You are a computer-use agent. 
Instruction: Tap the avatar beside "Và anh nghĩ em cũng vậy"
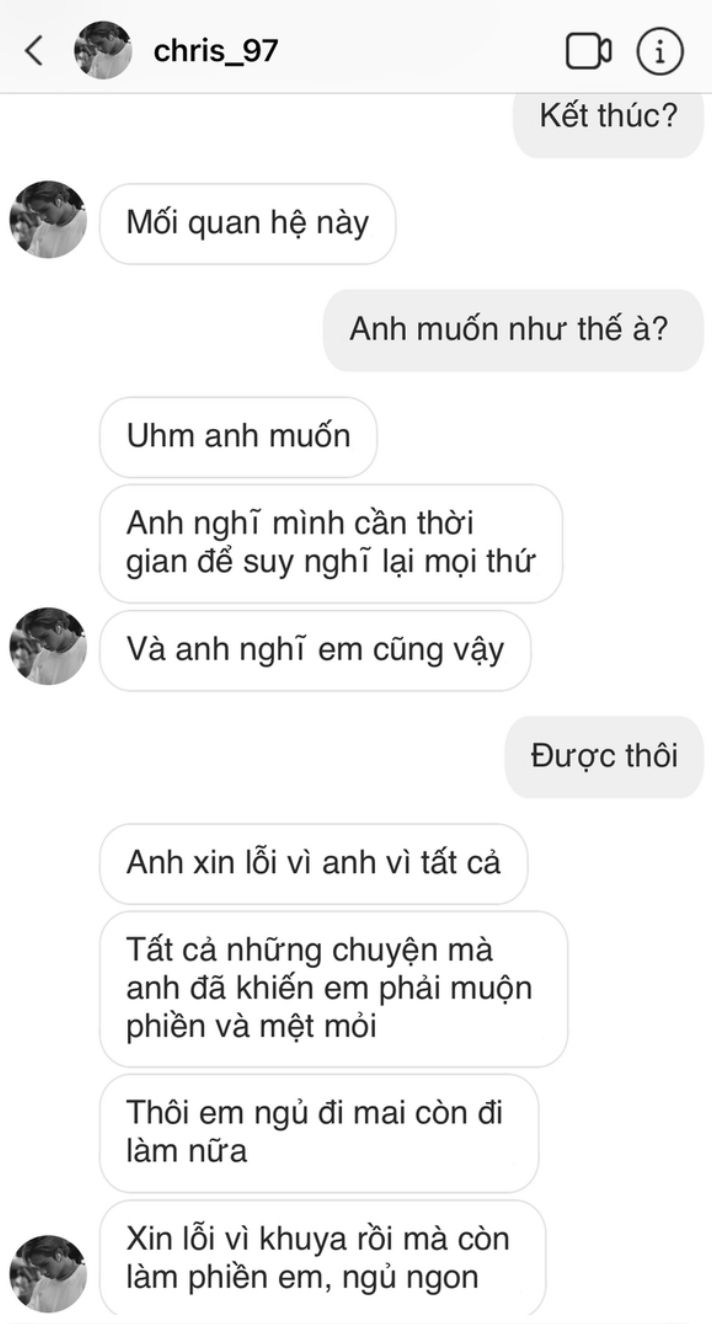(x=48, y=646)
